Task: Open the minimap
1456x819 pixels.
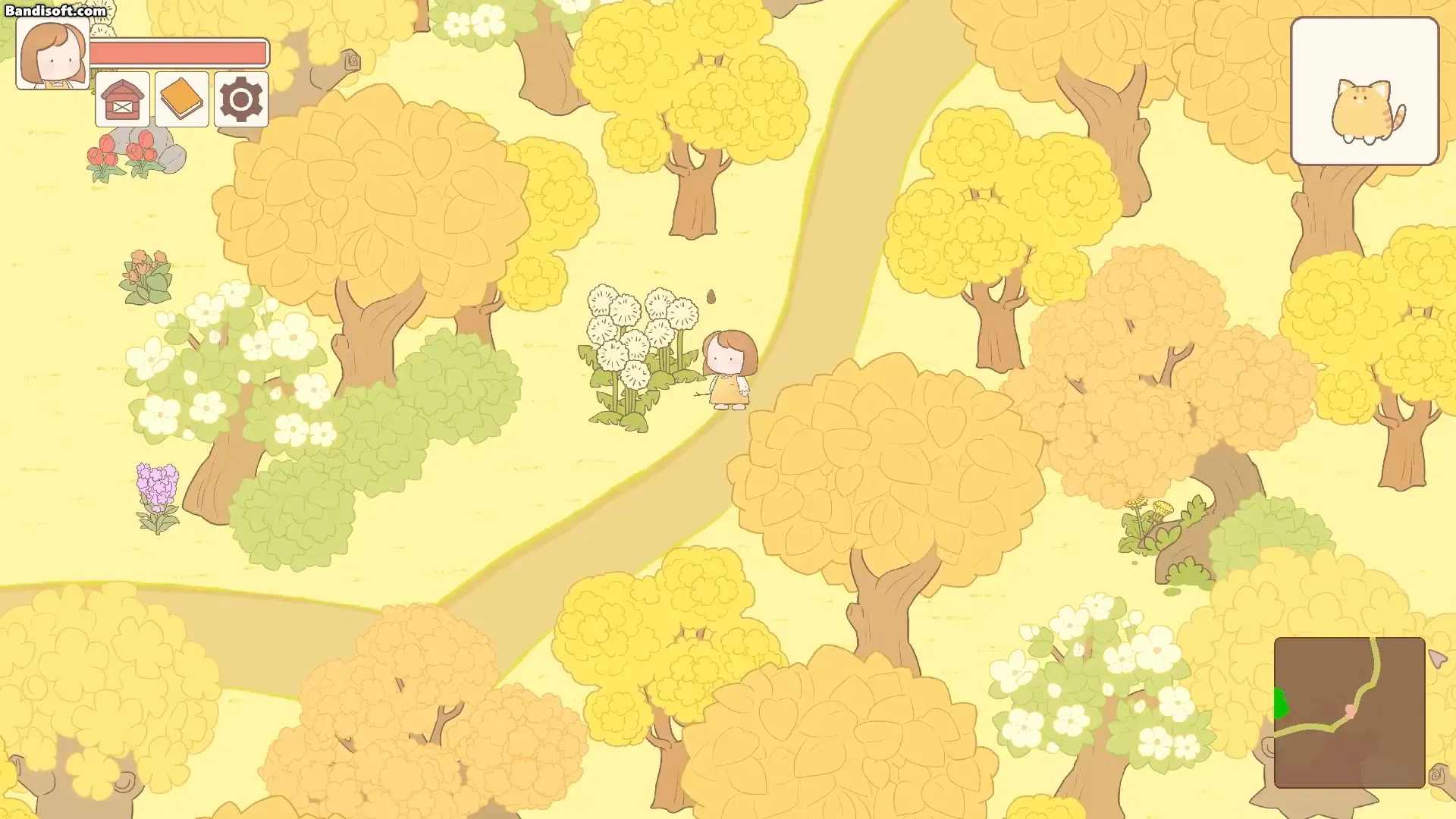Action: click(x=1349, y=712)
